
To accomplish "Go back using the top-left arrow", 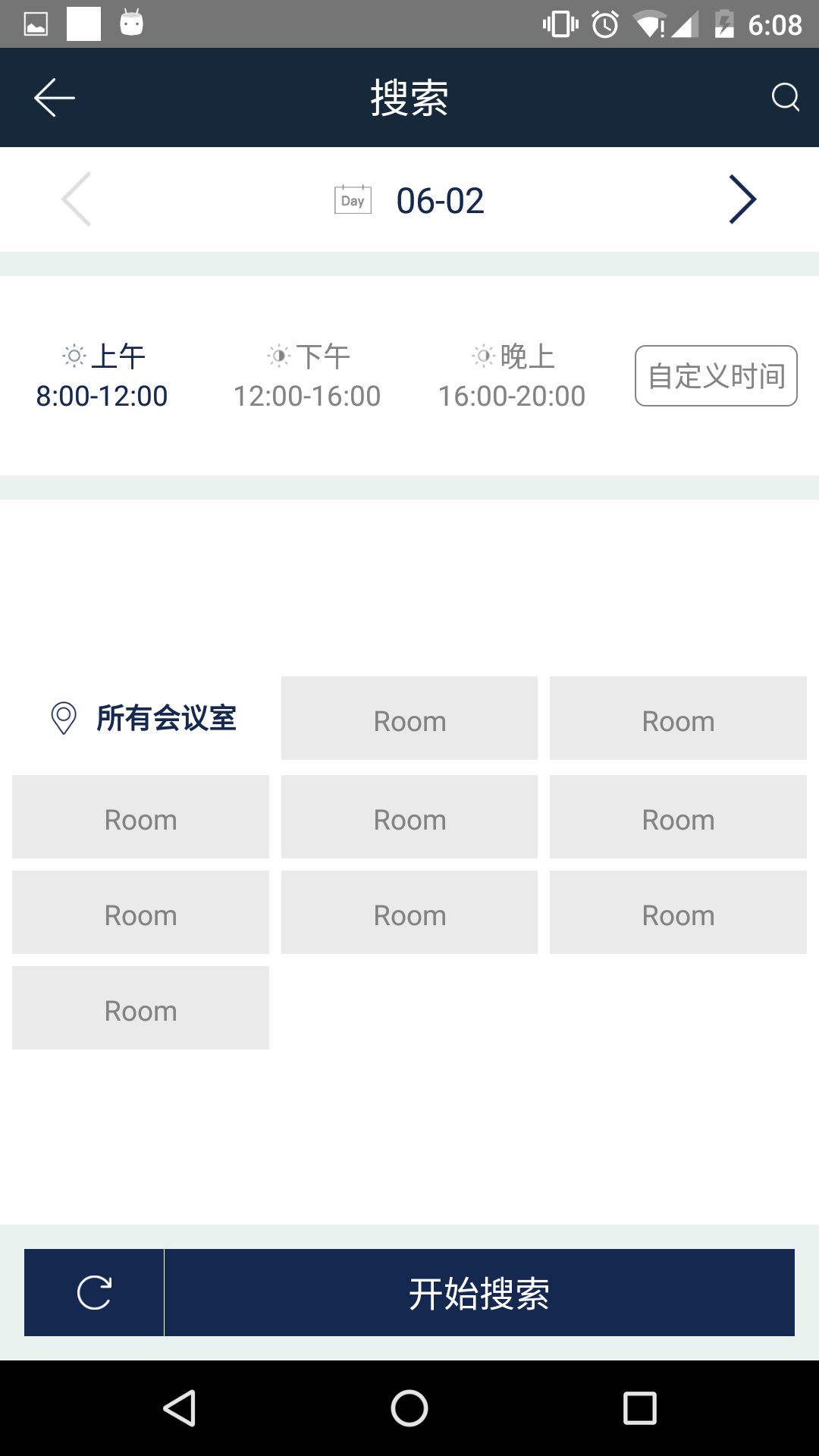I will click(x=54, y=98).
